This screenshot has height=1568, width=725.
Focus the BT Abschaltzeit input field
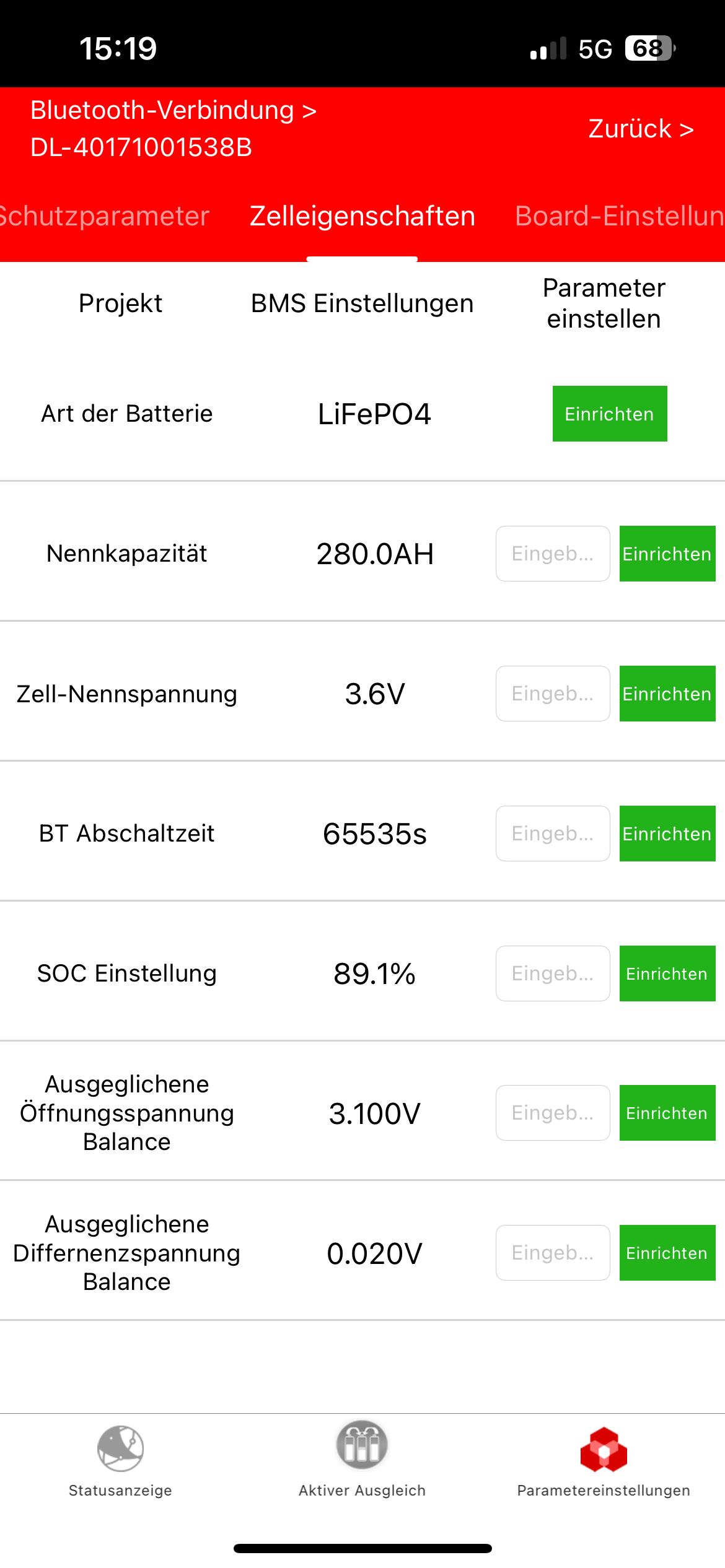coord(553,834)
